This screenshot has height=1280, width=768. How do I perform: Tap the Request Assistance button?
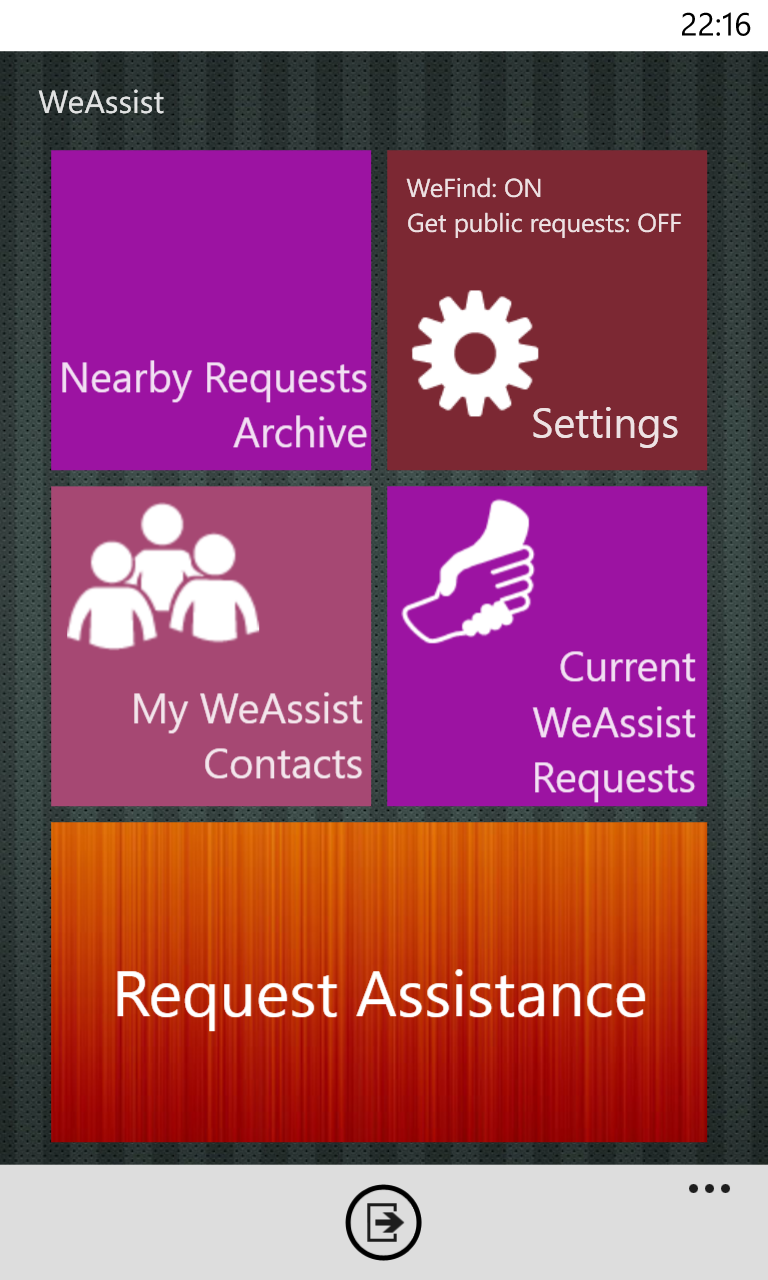point(379,982)
